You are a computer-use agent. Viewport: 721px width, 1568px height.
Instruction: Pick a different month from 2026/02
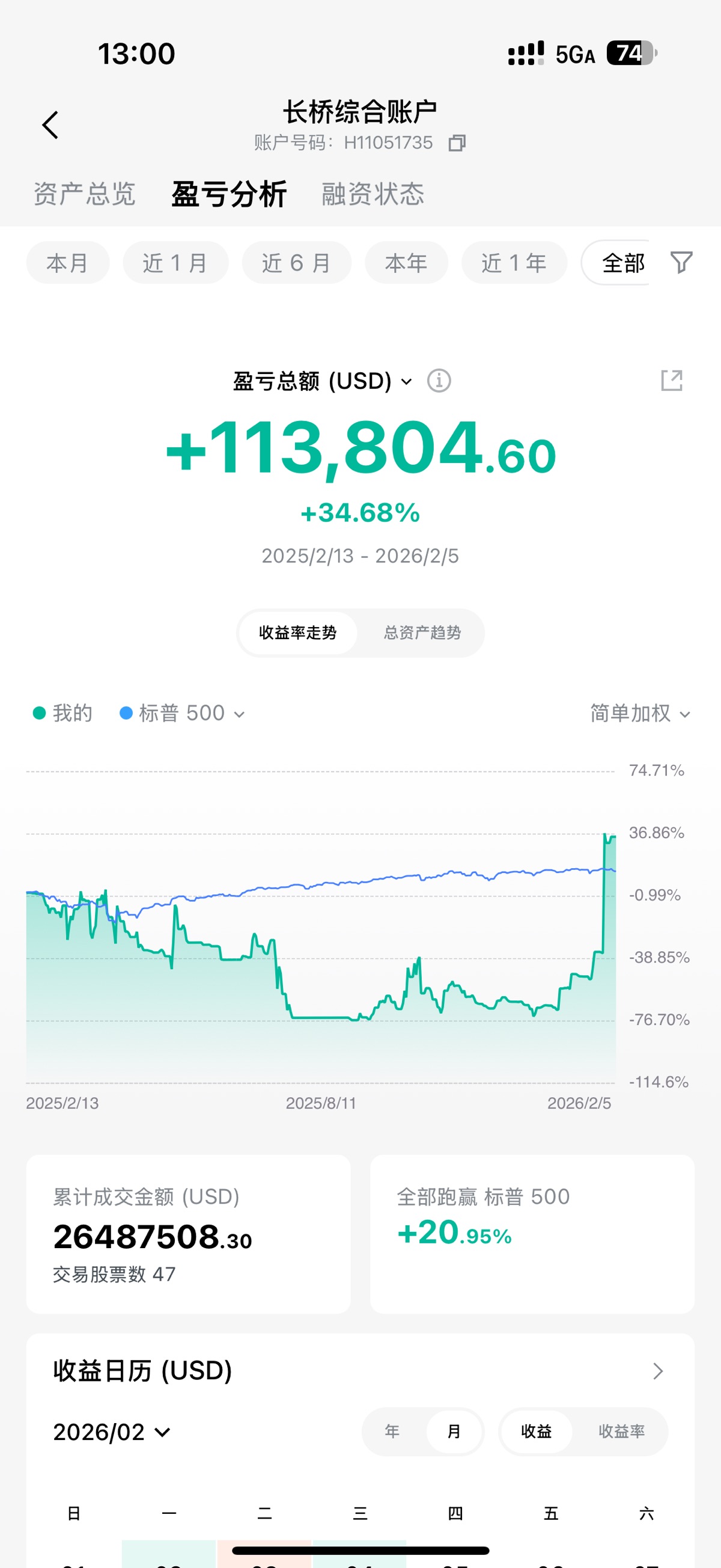click(111, 1432)
